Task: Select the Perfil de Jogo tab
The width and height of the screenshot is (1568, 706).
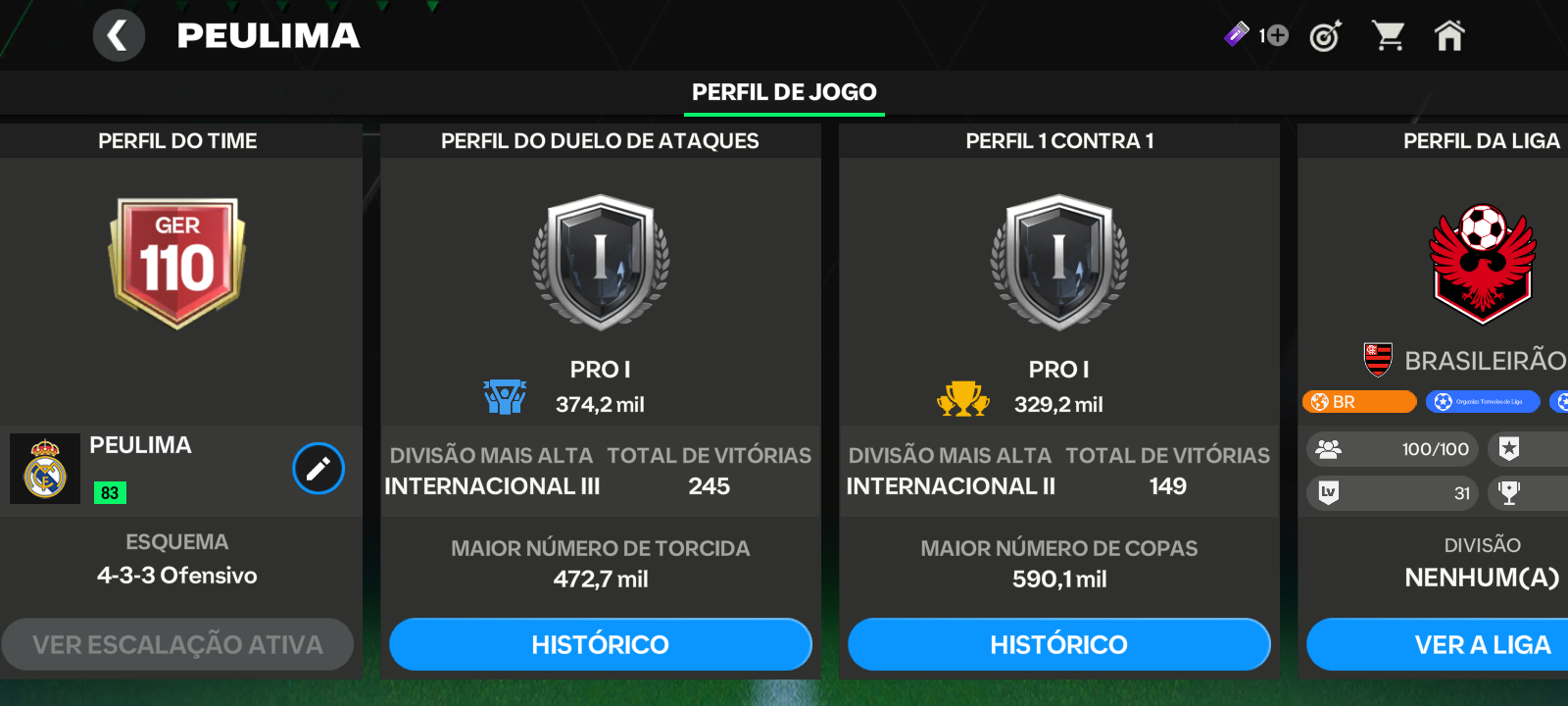Action: 784,92
